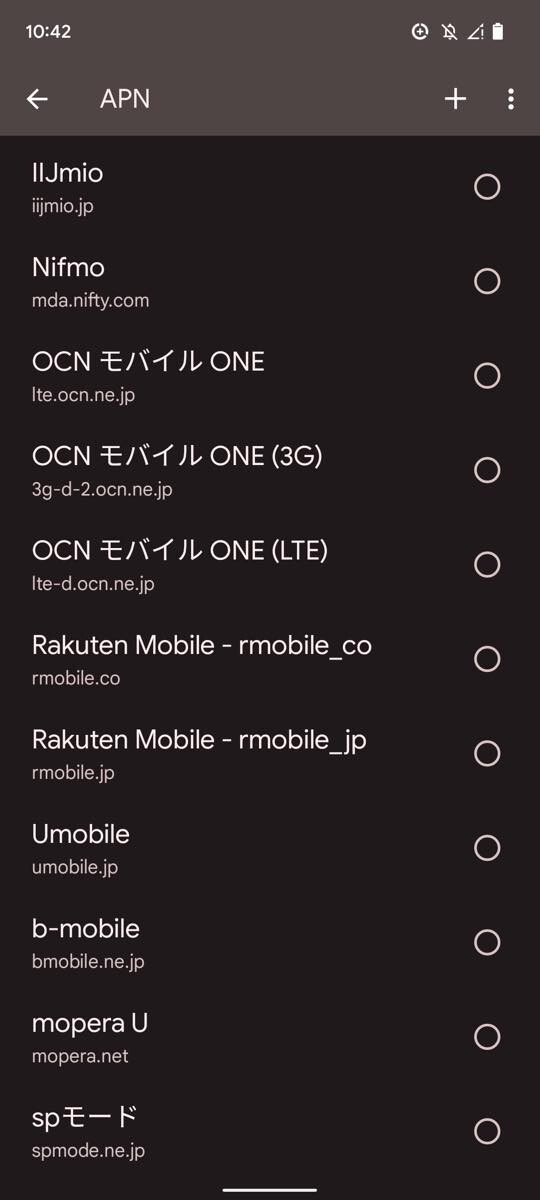Add a new APN with plus icon
This screenshot has width=540, height=1200.
click(455, 99)
